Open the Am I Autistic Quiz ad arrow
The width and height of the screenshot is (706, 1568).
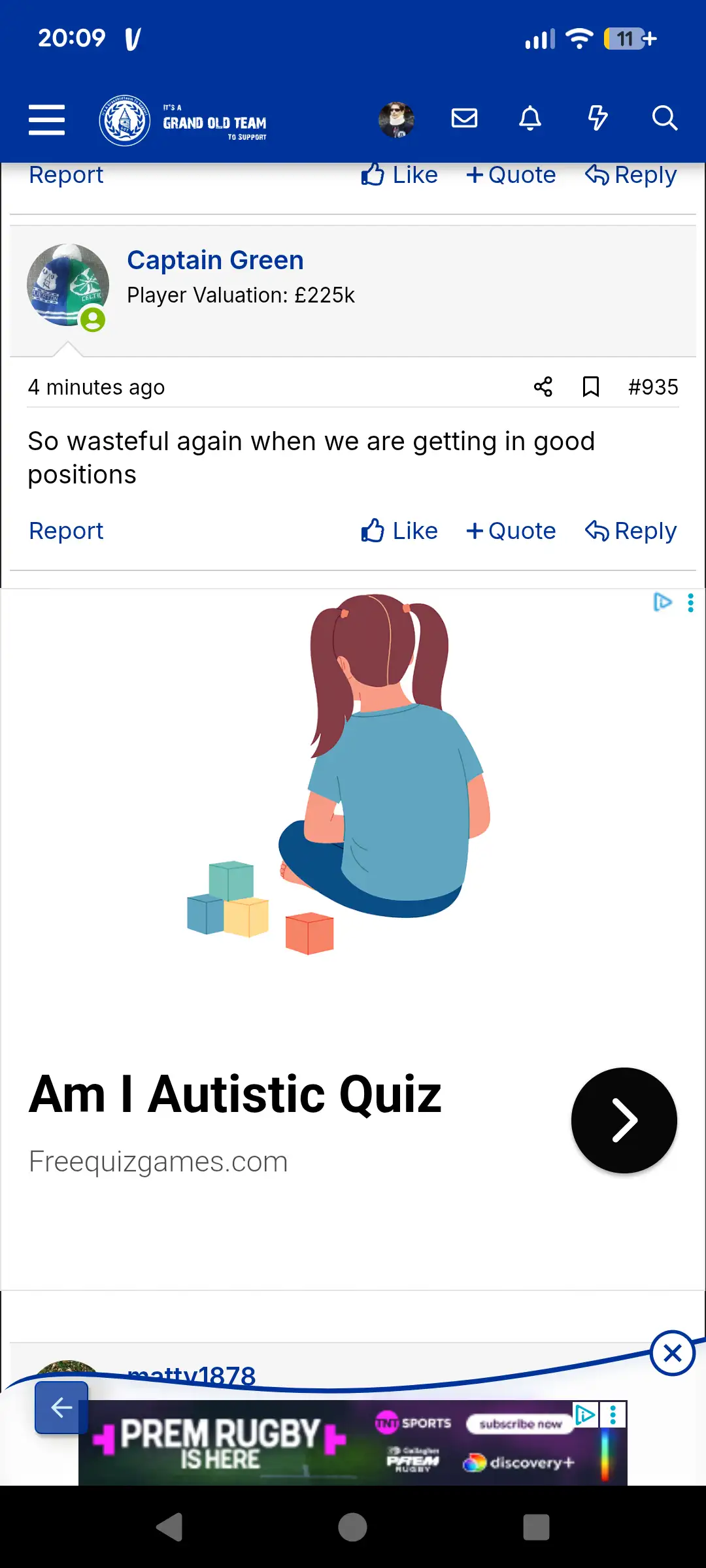[x=624, y=1120]
